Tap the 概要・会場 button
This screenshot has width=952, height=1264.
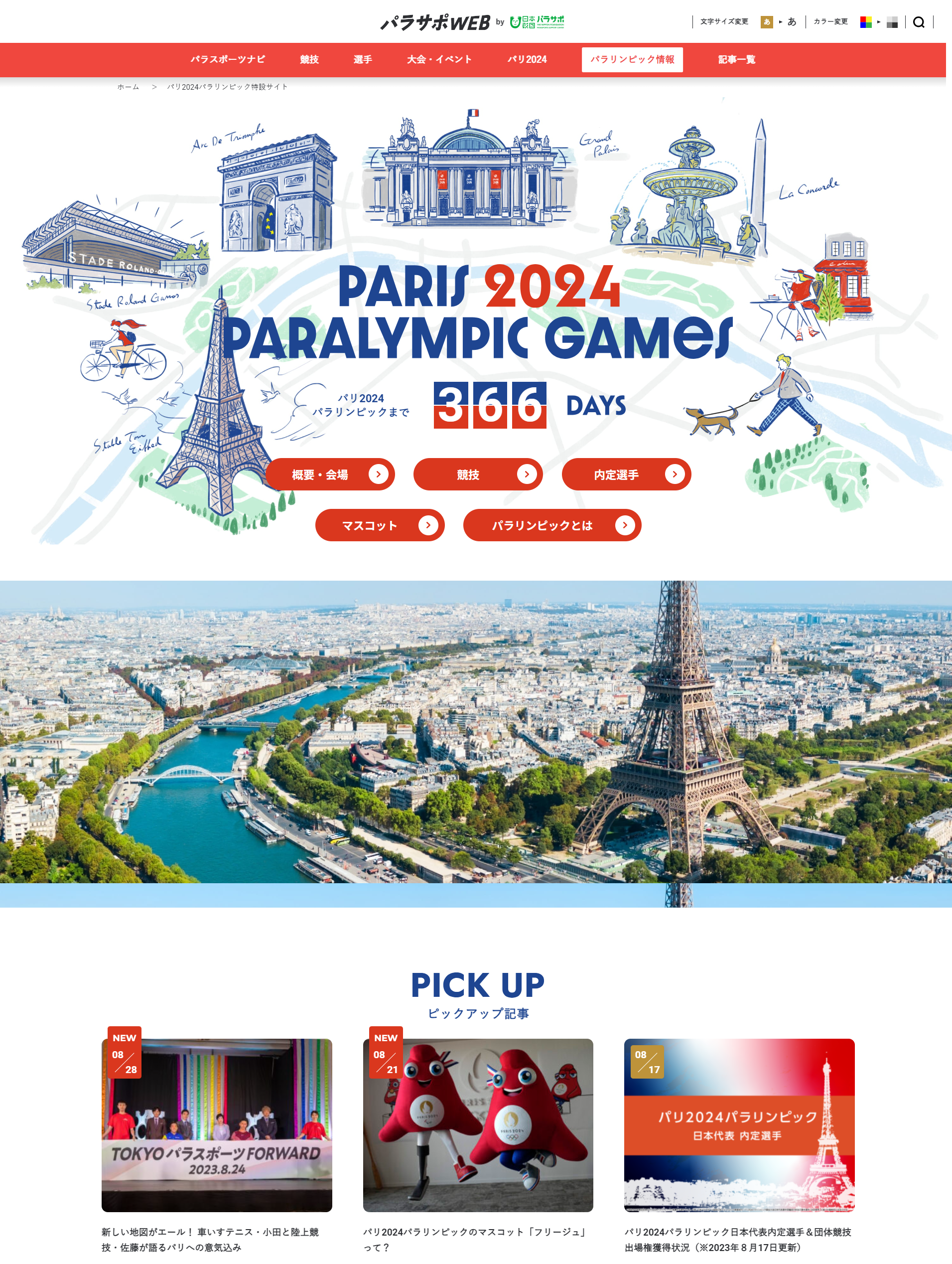point(330,474)
